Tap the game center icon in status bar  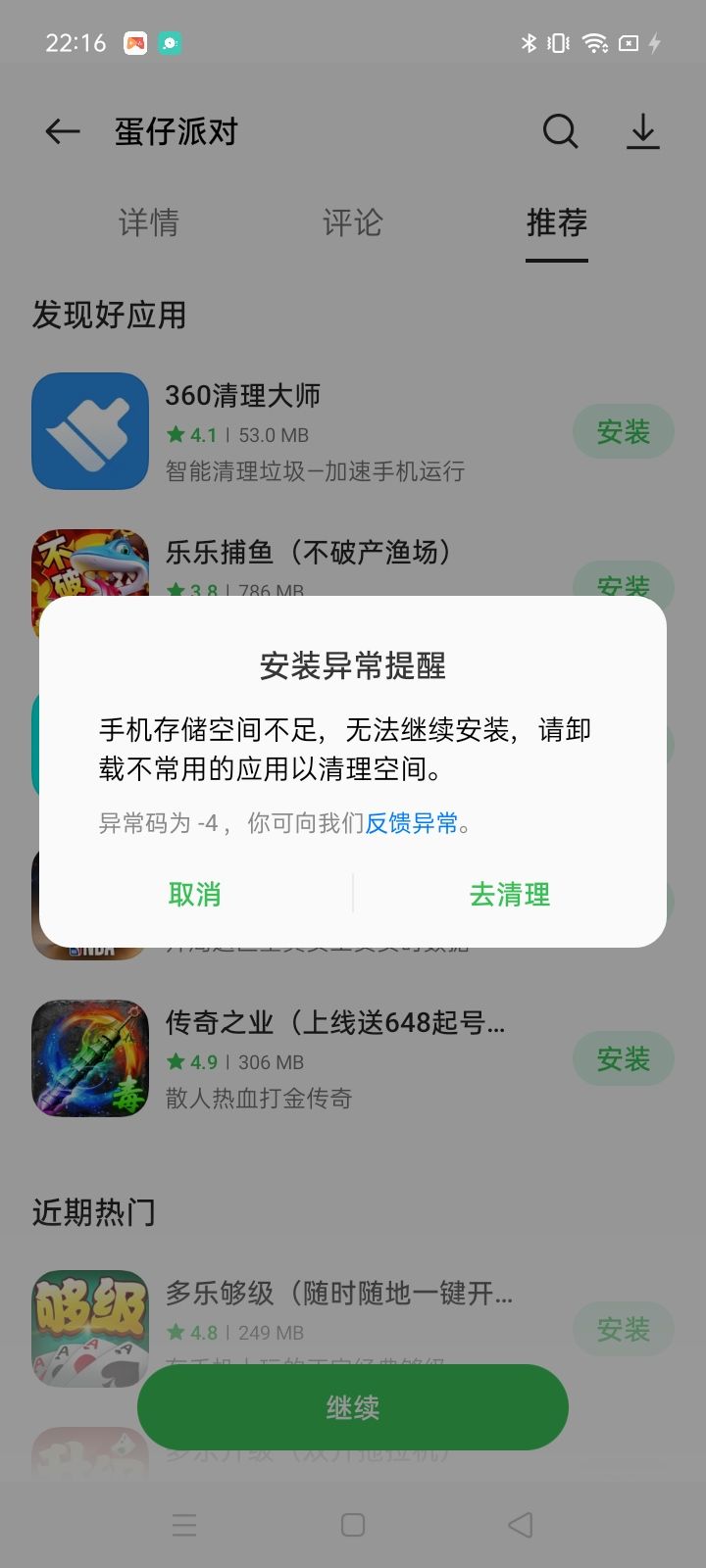(137, 42)
